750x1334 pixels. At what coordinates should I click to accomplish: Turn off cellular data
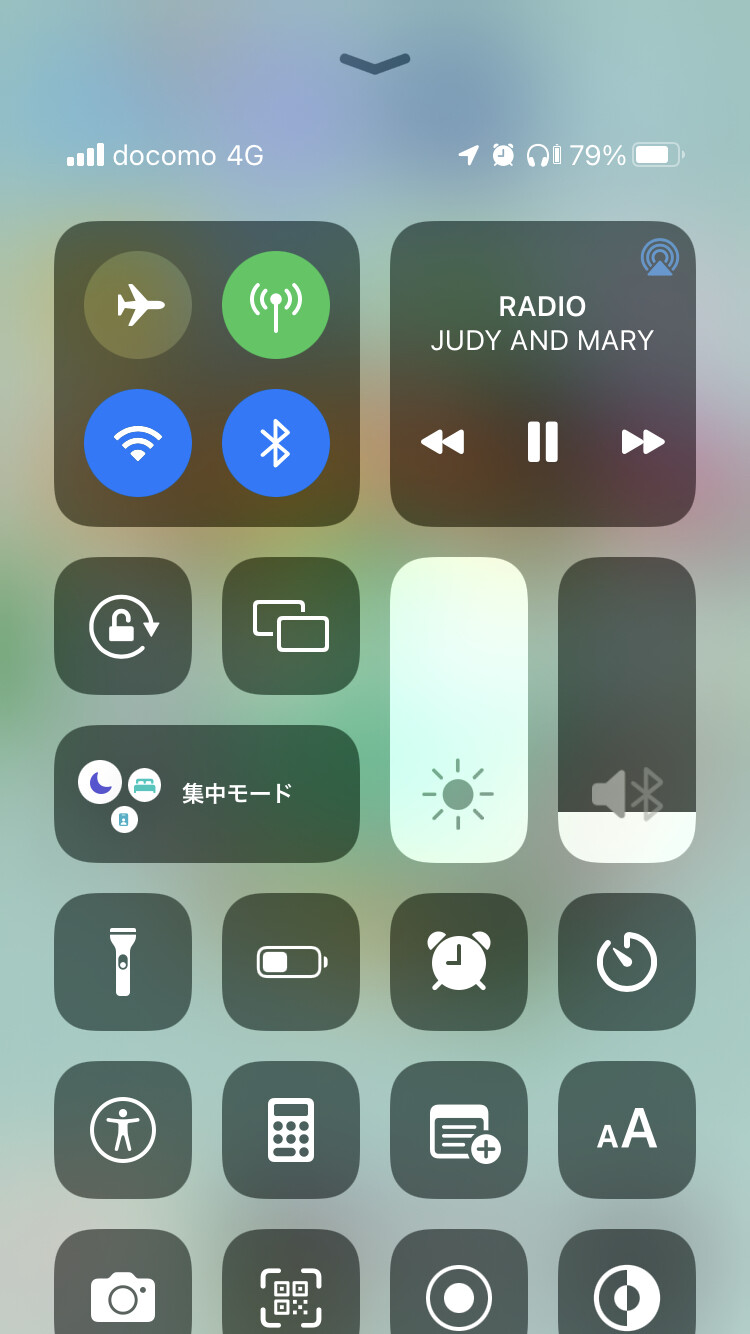(276, 305)
